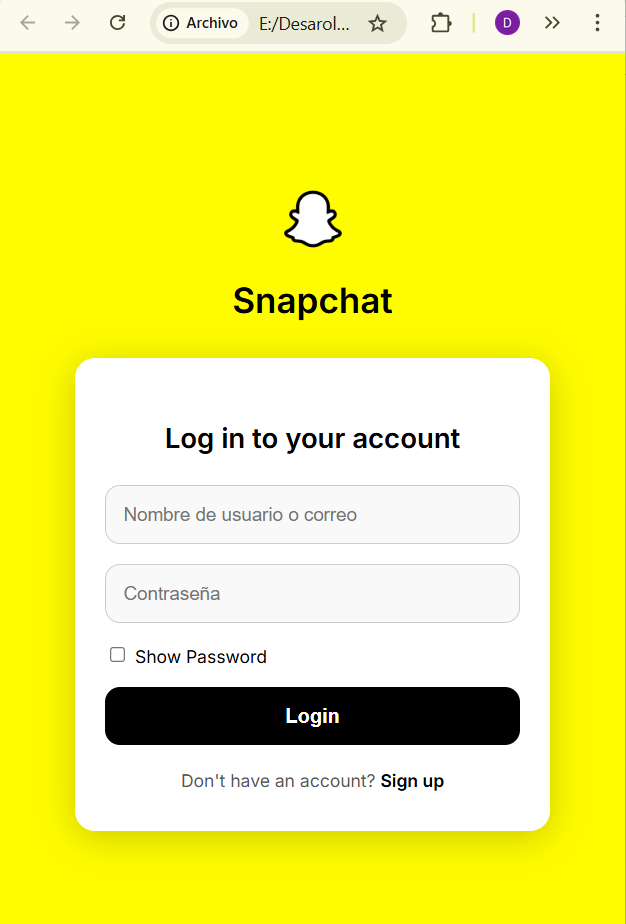626x924 pixels.
Task: Hit the black Login button
Action: point(312,716)
